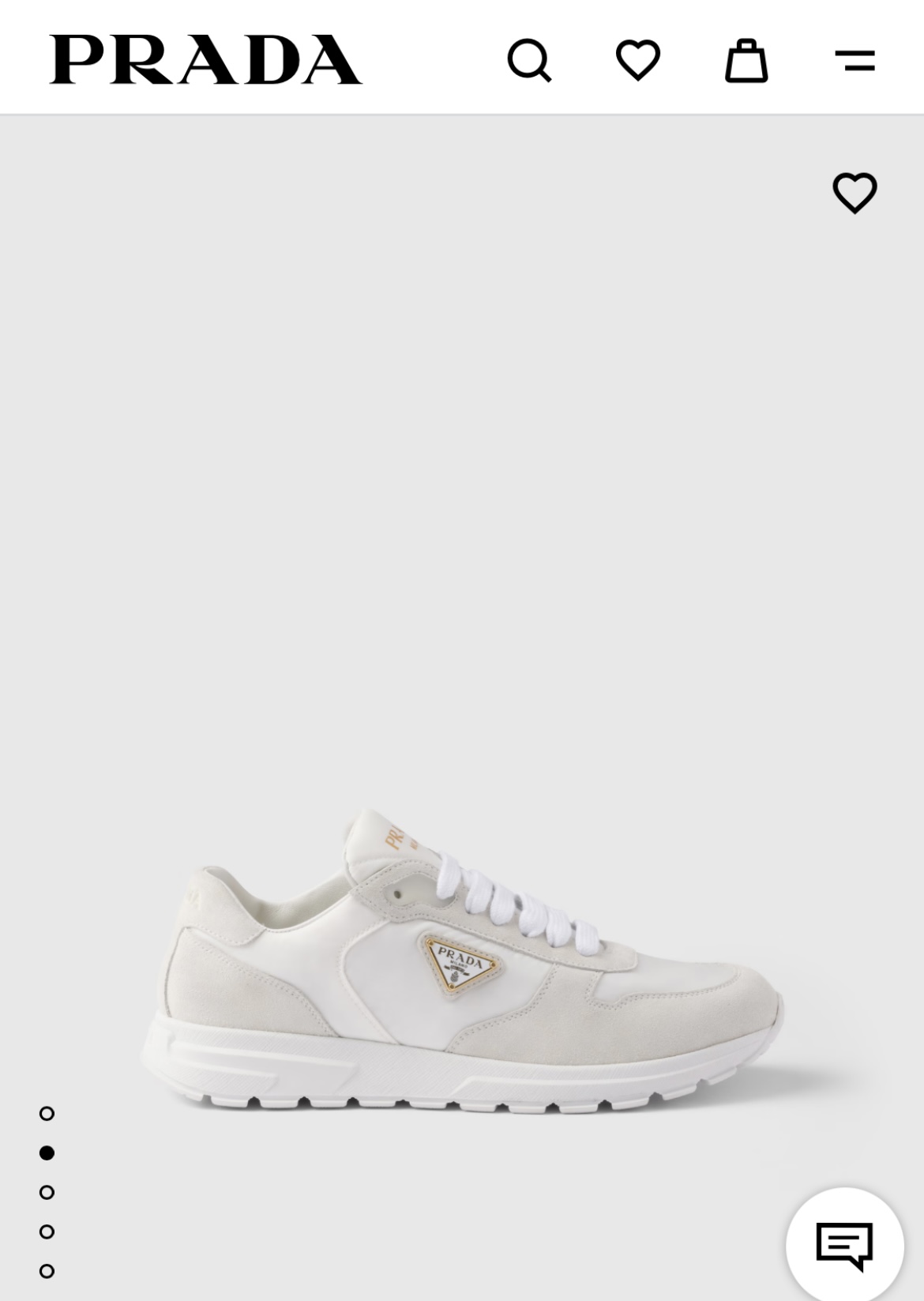Image resolution: width=924 pixels, height=1301 pixels.
Task: Open the shopping bag
Action: (x=746, y=61)
